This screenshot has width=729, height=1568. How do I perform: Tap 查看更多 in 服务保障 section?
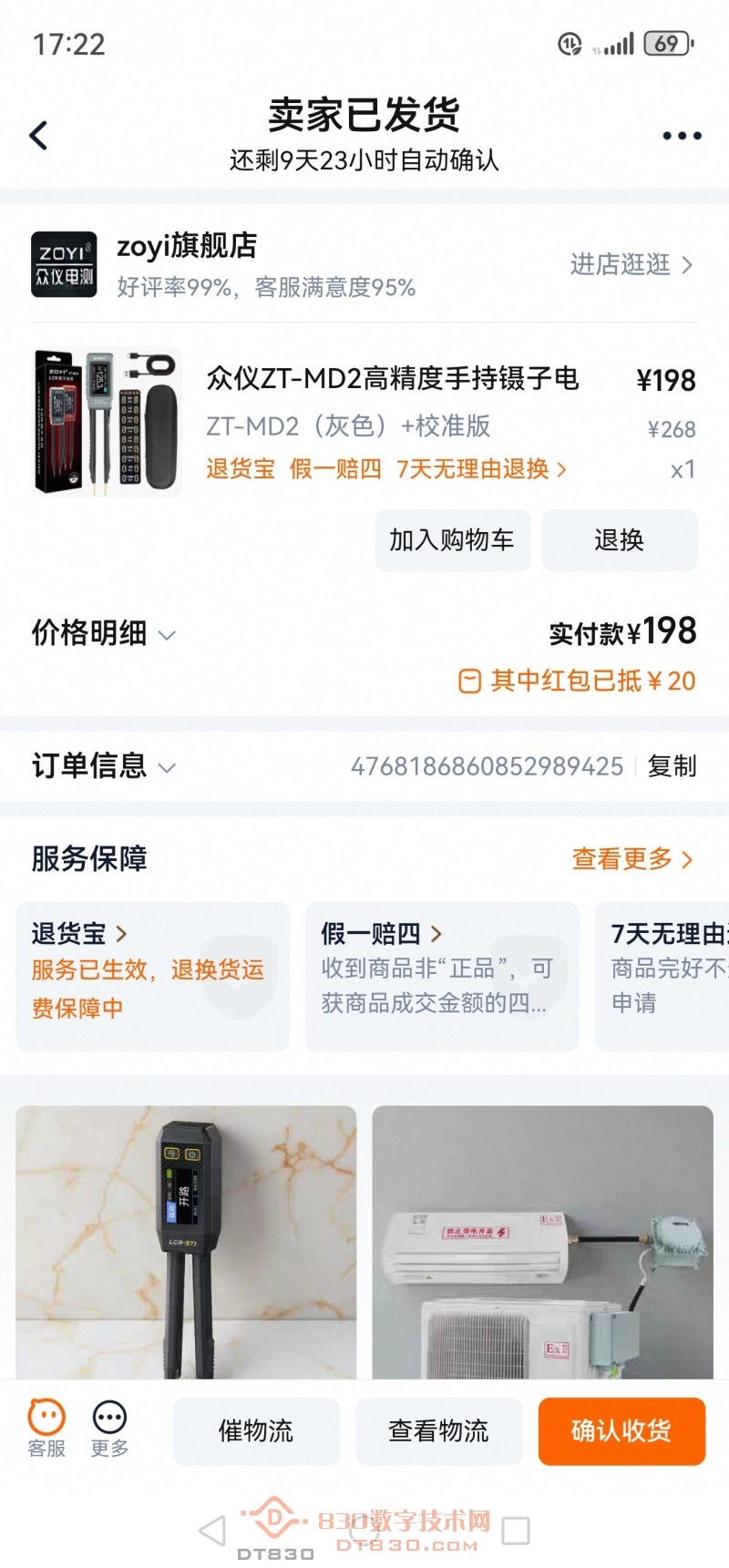pos(629,858)
